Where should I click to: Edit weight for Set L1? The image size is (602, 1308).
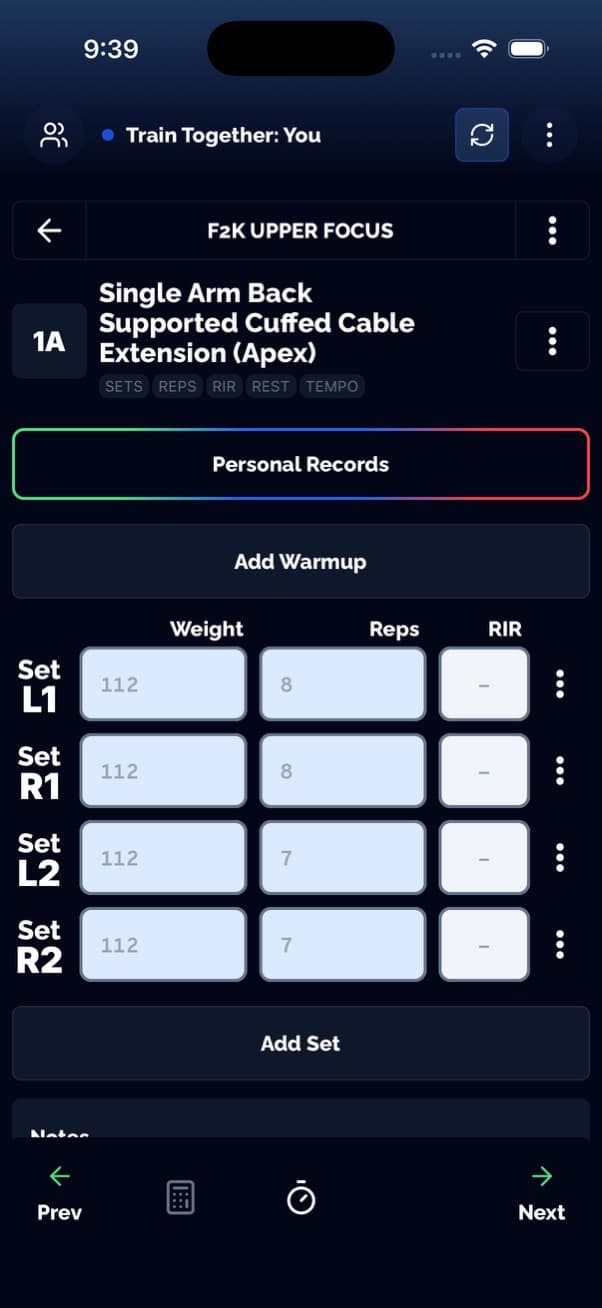coord(163,685)
